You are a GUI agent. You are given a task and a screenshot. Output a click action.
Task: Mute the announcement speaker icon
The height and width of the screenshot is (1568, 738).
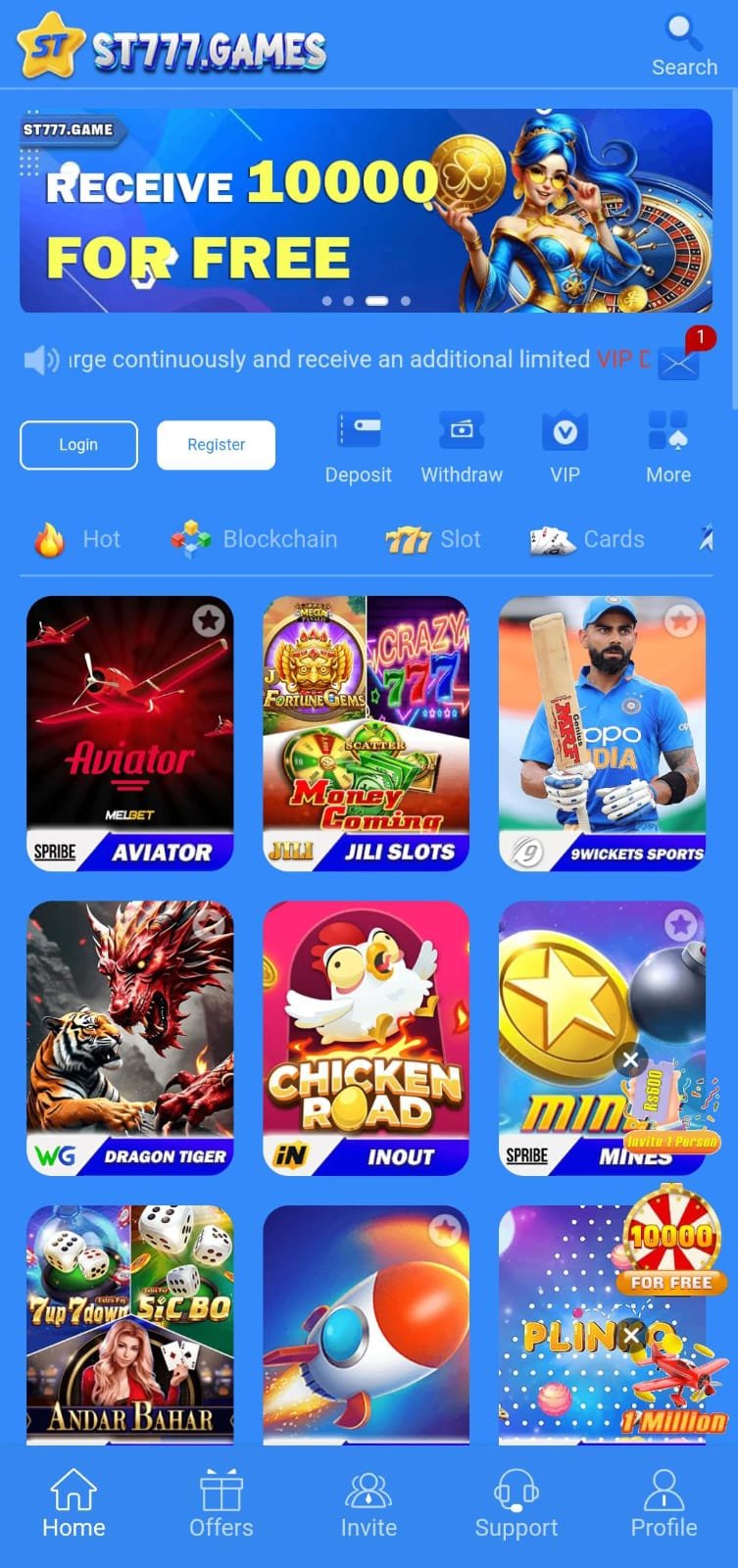tap(39, 360)
